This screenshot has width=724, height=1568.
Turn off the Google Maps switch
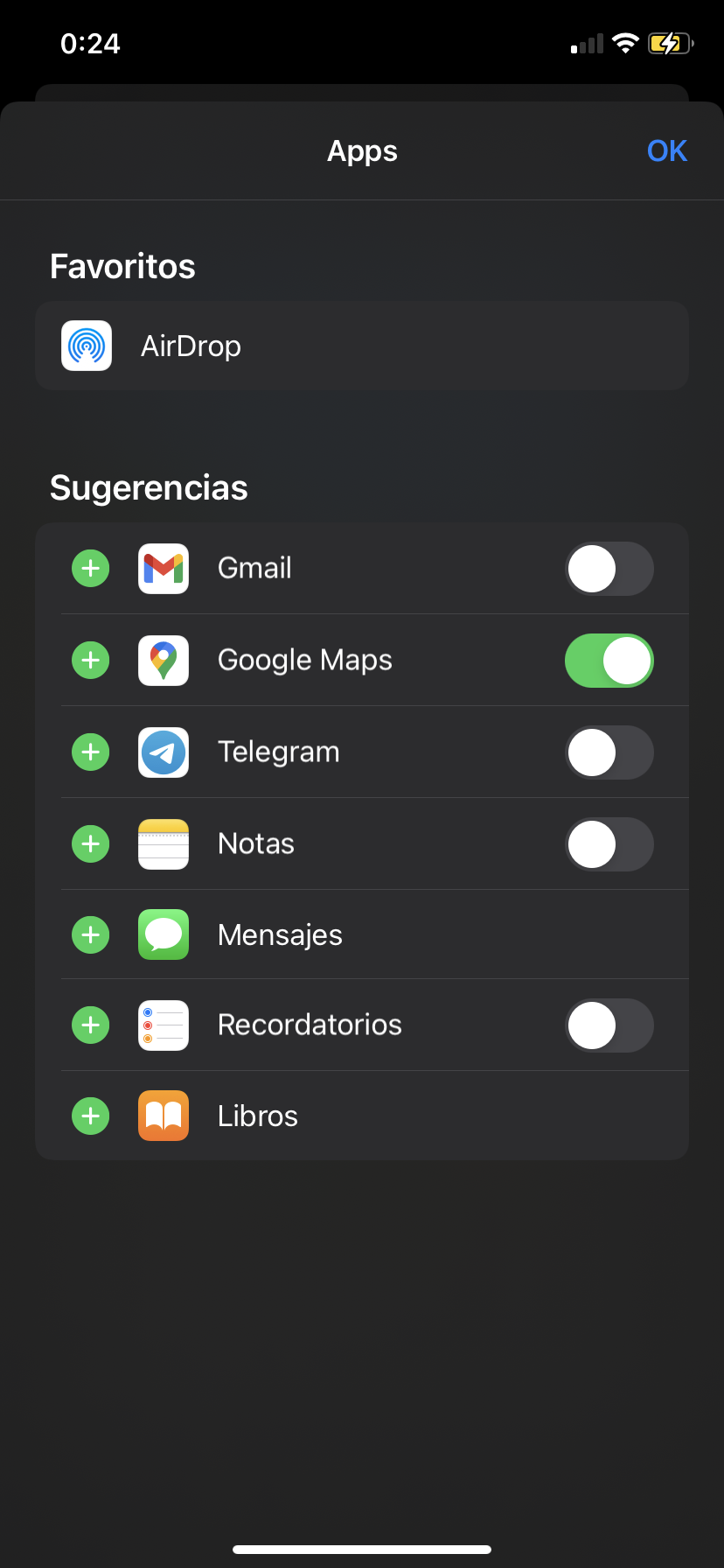609,661
